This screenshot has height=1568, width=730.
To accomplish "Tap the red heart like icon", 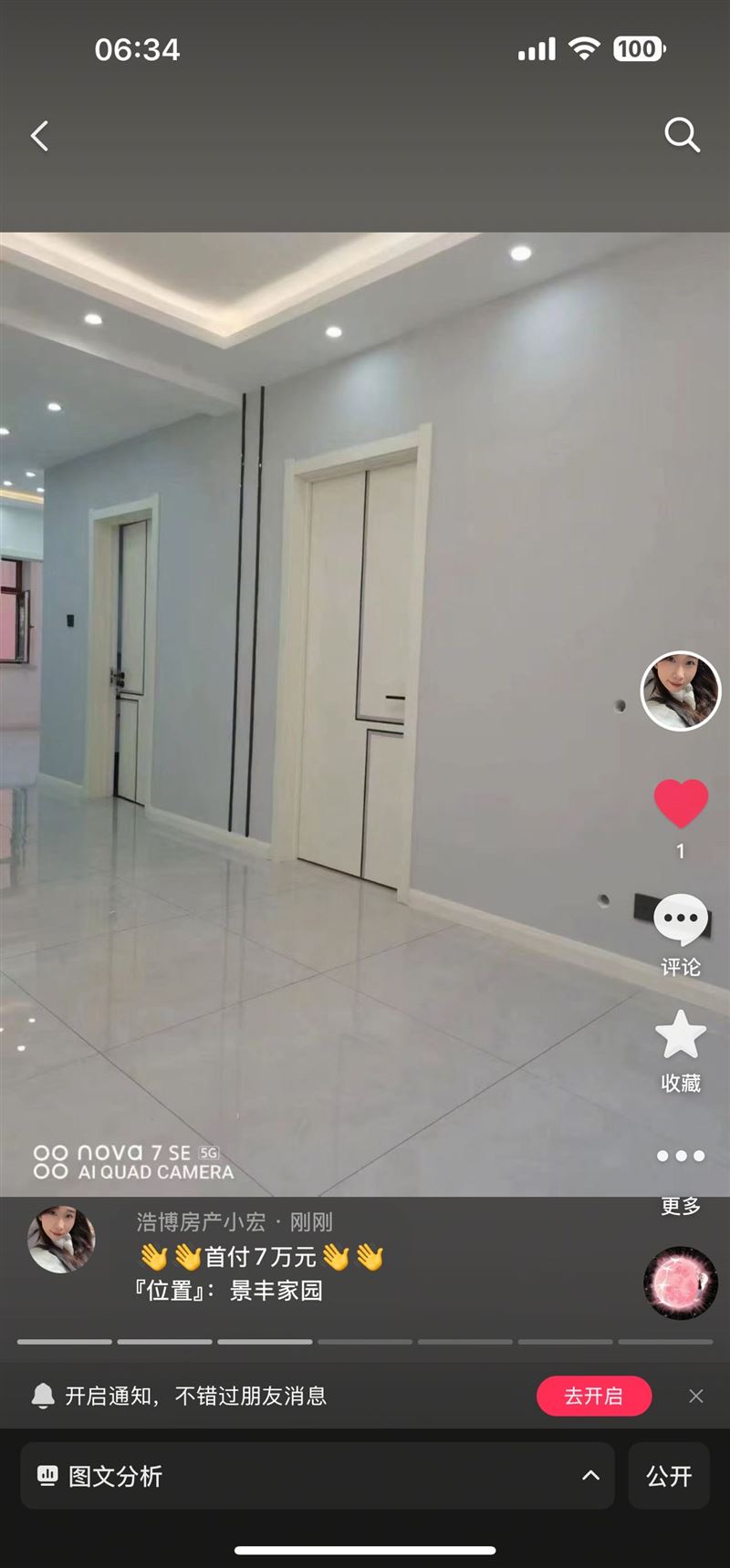I will (681, 804).
